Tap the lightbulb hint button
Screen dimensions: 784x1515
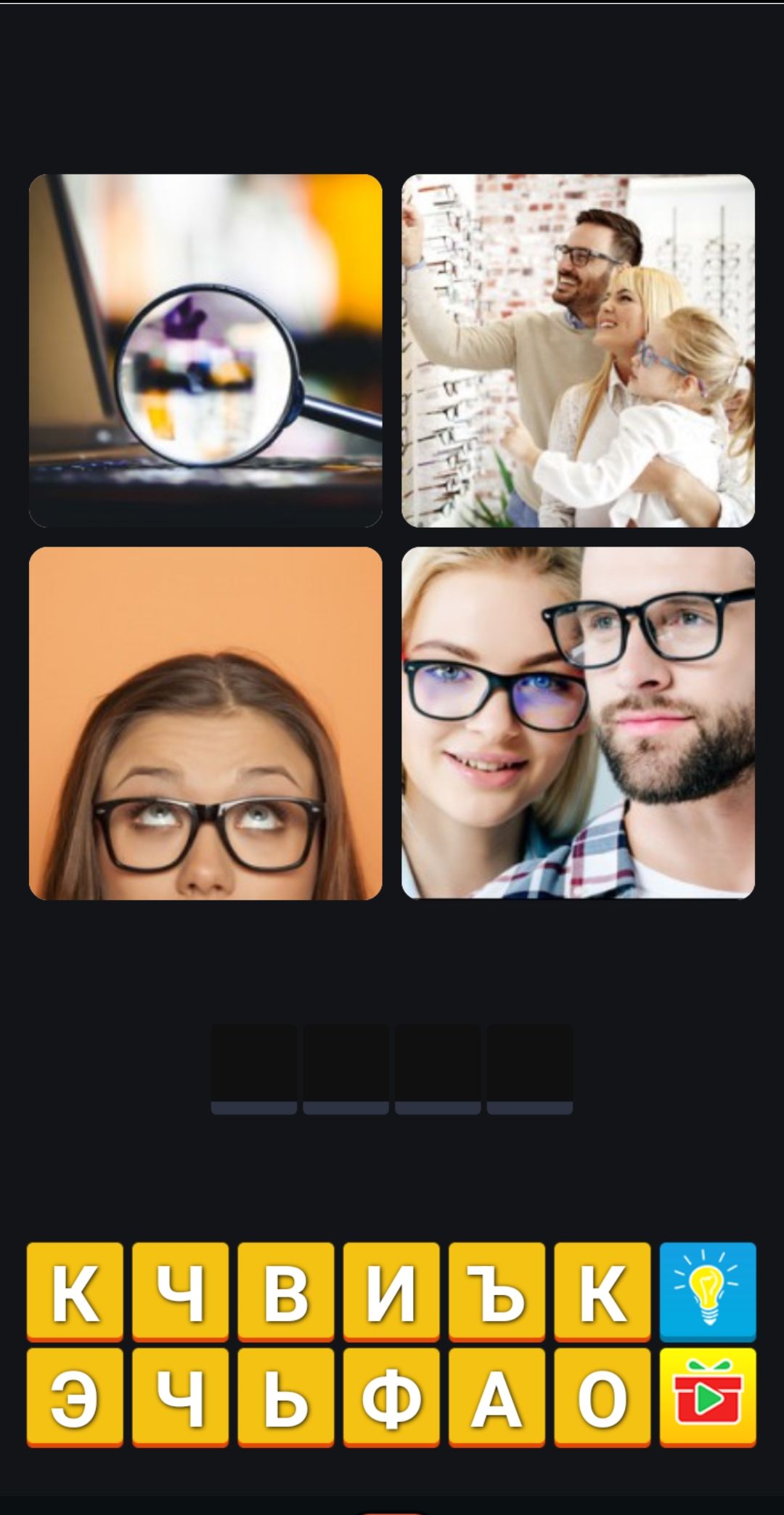[708, 1291]
